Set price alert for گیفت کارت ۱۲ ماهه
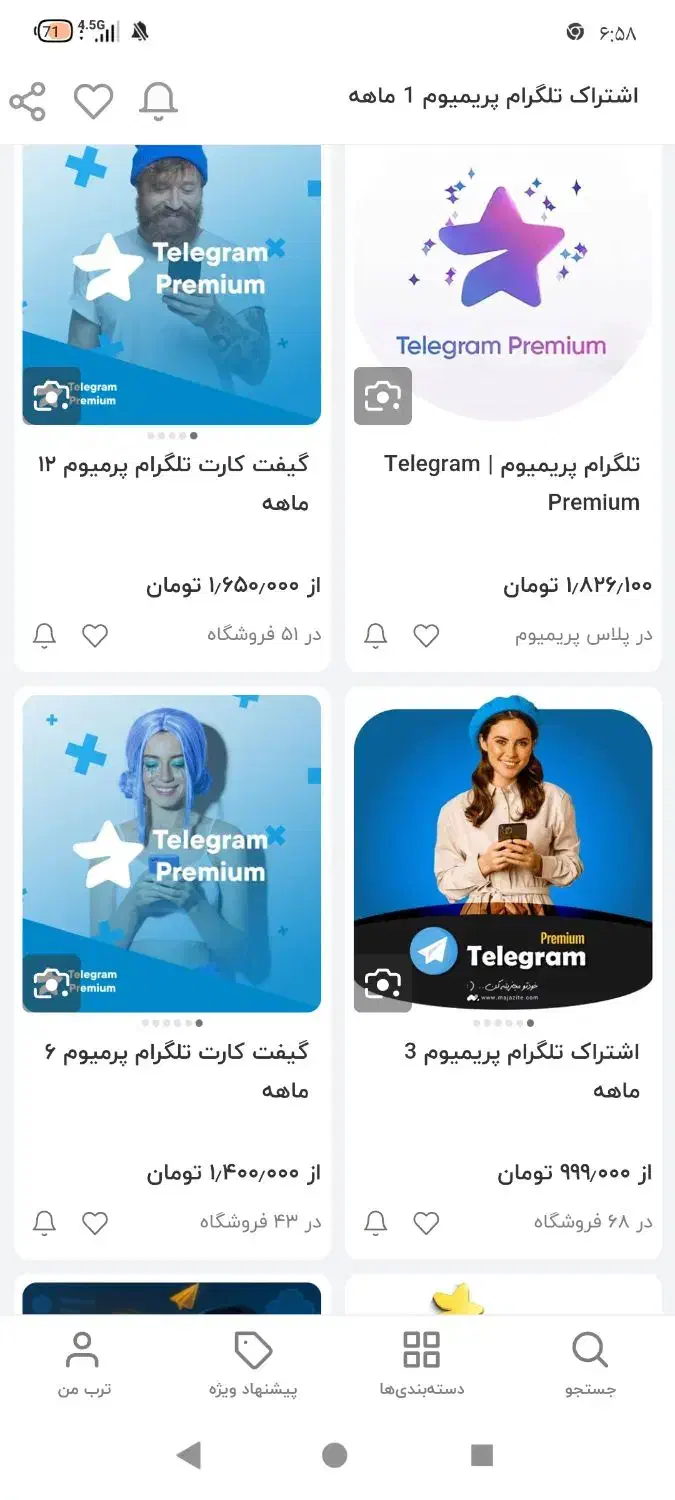Screen dimensions: 675x1500 [x=45, y=635]
